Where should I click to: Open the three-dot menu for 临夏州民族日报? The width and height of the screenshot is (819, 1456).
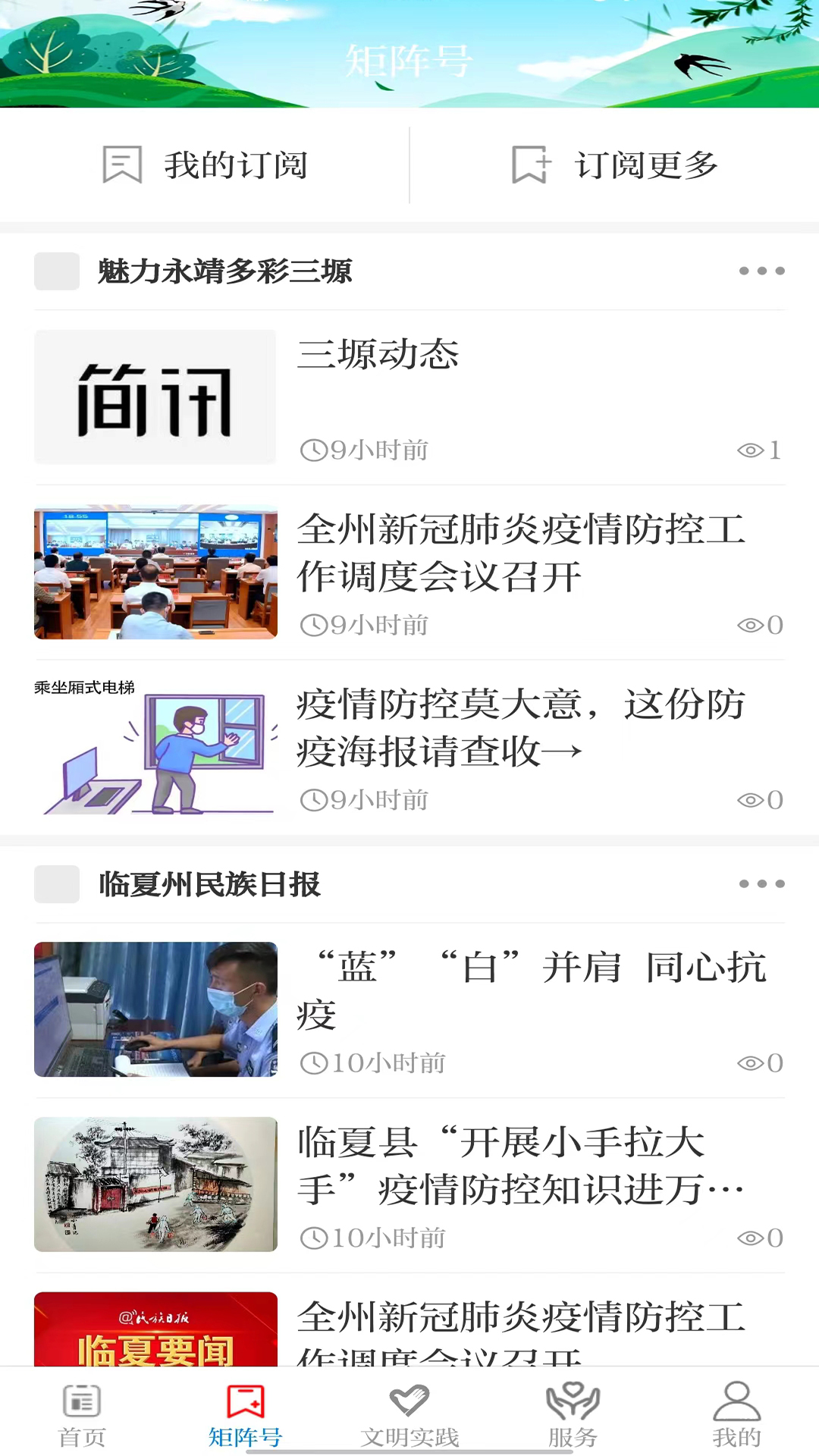pyautogui.click(x=761, y=883)
